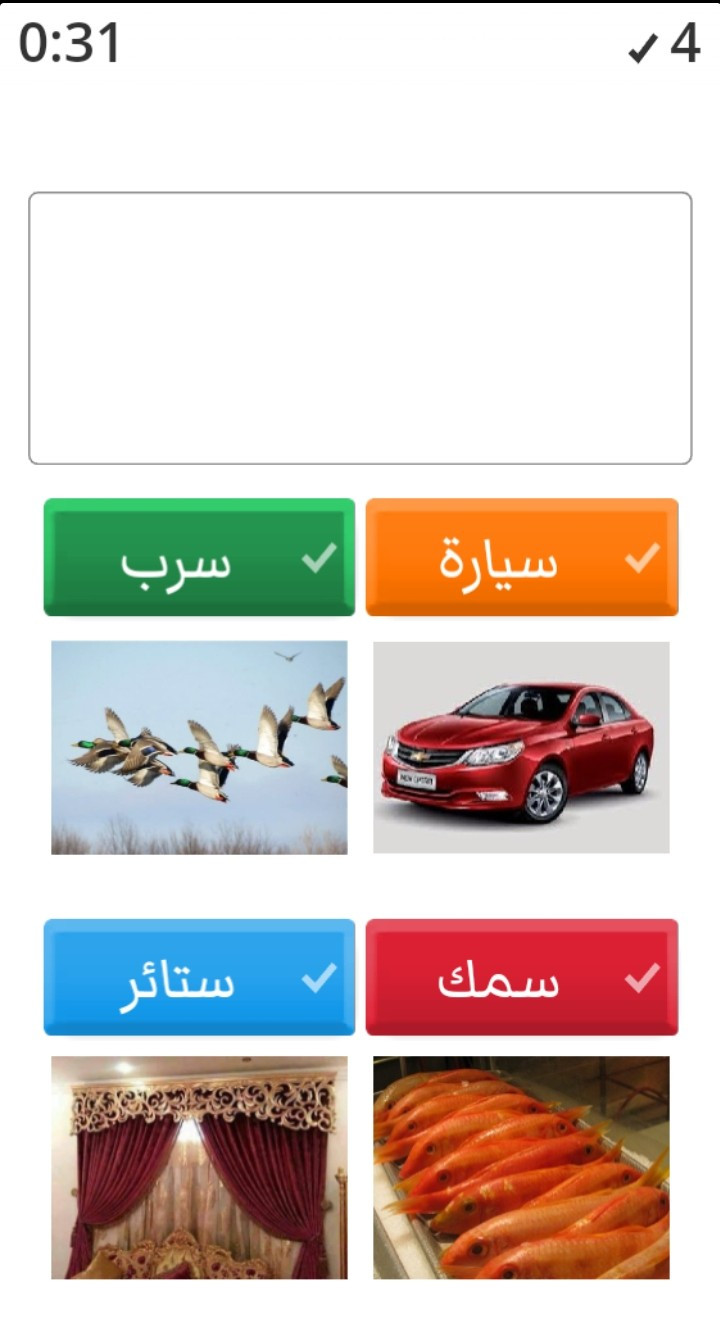Tap the red سمك answer button

pos(521,977)
